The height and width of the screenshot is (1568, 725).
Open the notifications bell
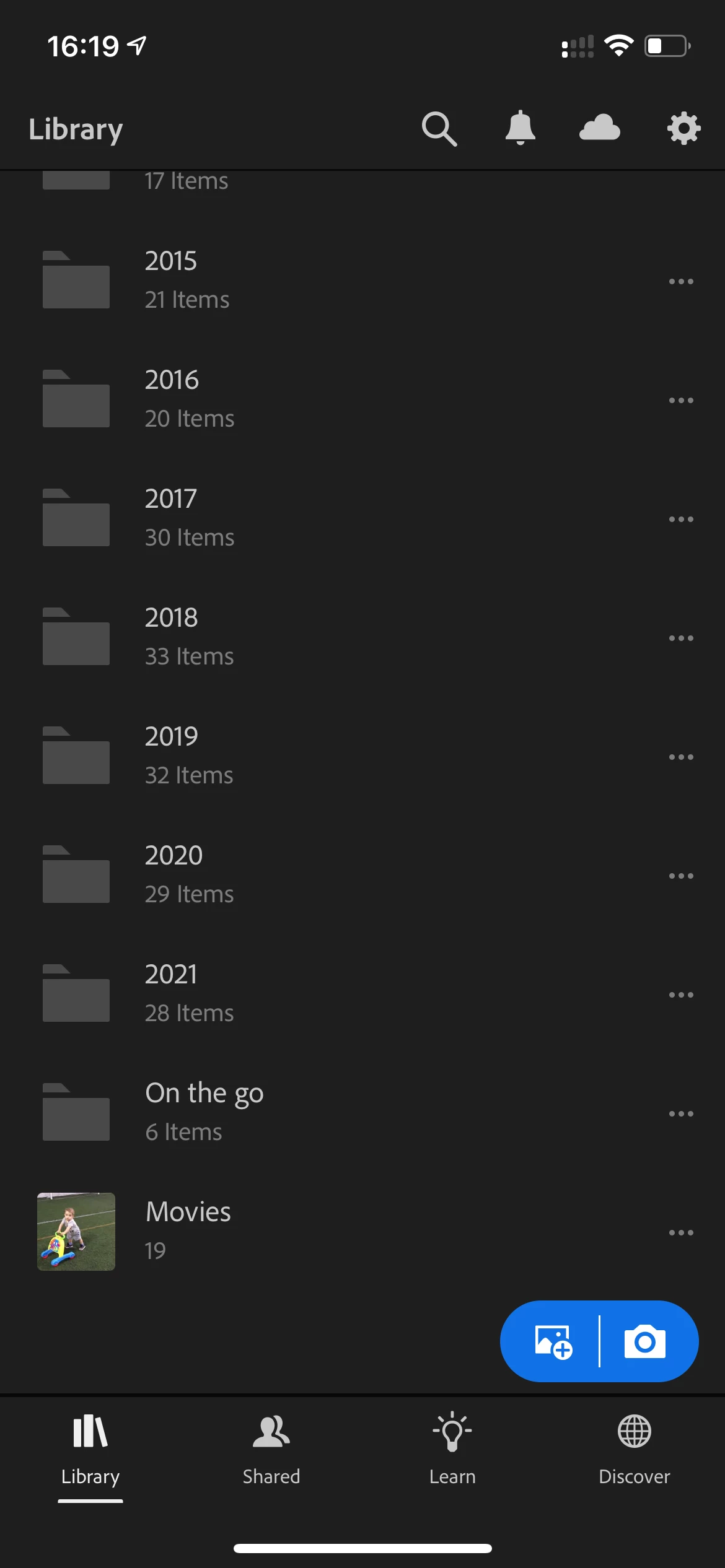pyautogui.click(x=520, y=128)
